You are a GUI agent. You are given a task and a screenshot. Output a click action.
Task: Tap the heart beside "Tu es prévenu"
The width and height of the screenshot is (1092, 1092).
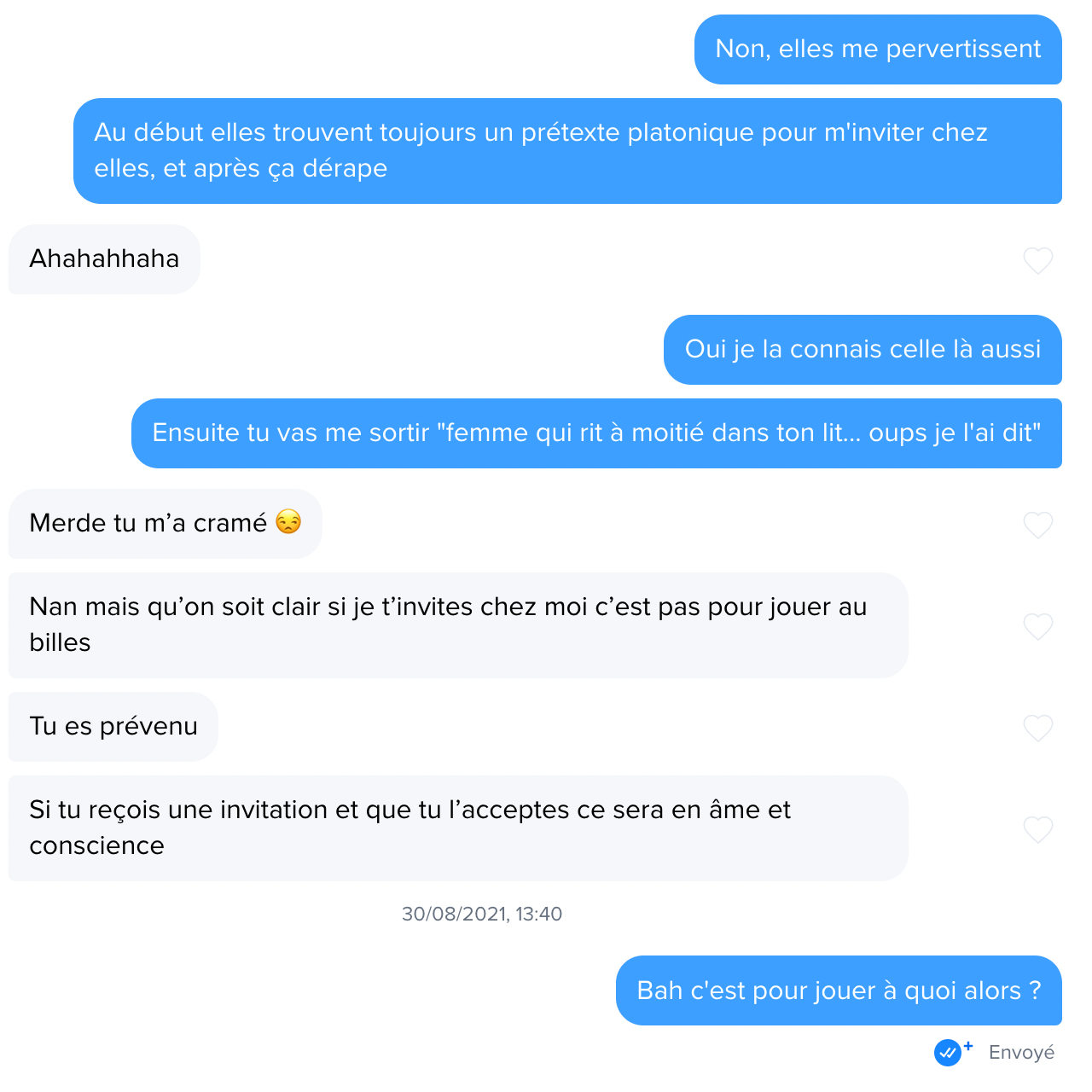click(x=1037, y=728)
